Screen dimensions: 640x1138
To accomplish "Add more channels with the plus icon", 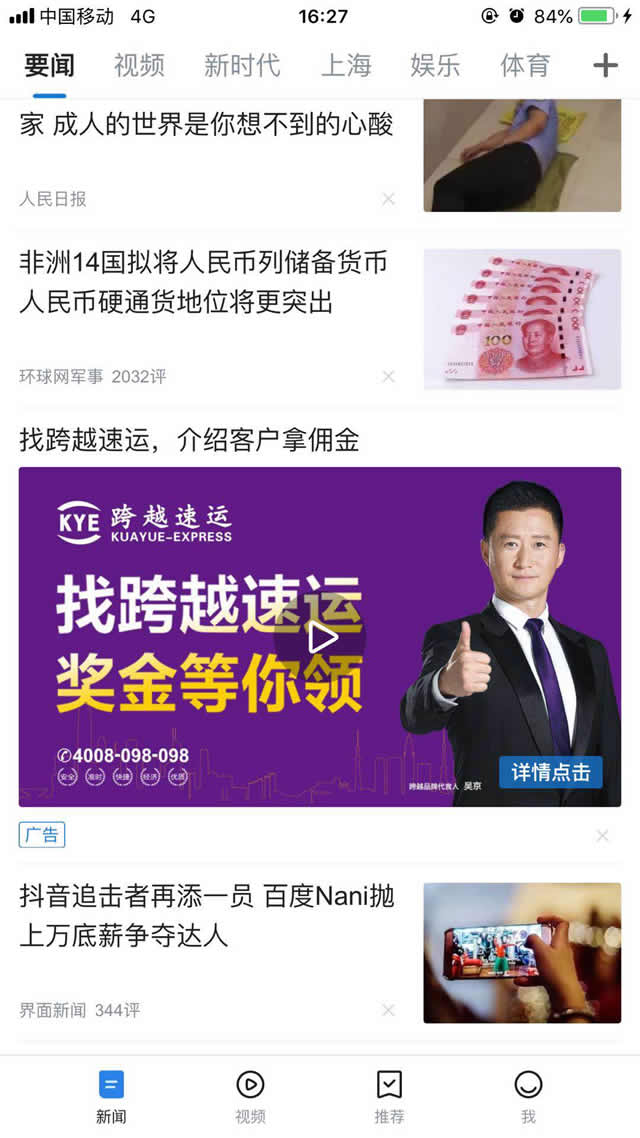I will click(x=606, y=66).
